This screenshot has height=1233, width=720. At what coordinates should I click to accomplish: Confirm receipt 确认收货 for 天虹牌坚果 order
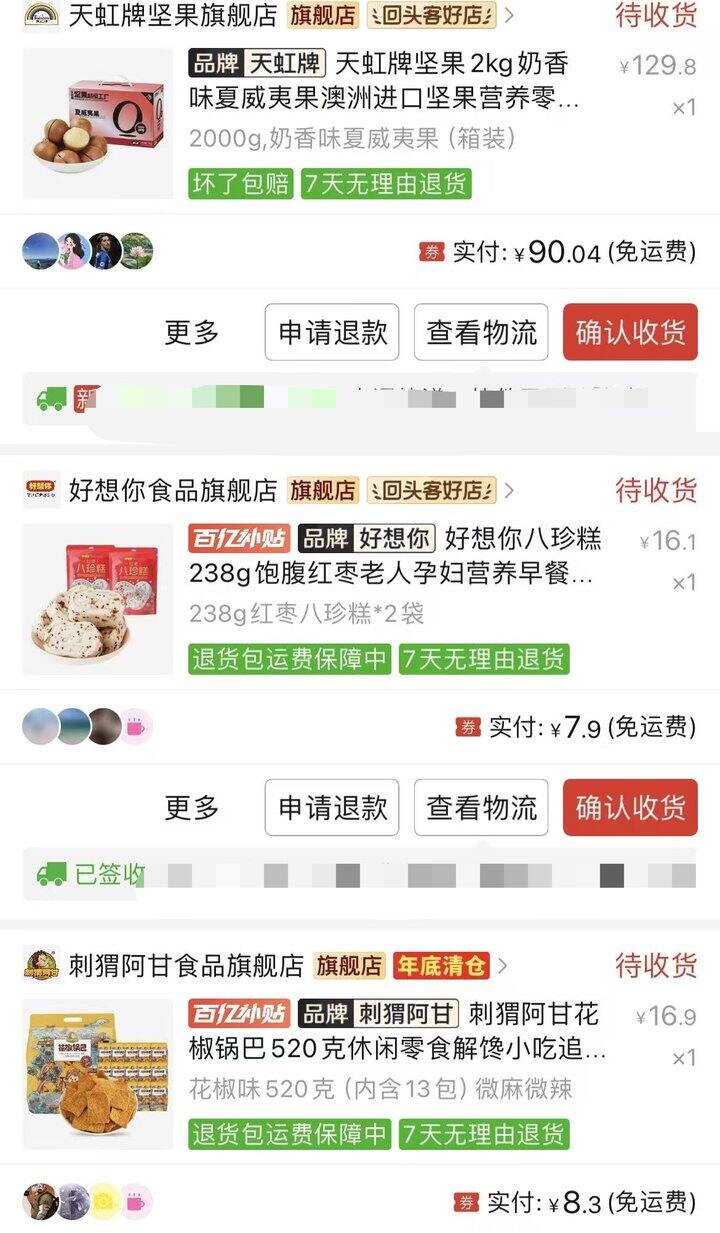(x=630, y=332)
